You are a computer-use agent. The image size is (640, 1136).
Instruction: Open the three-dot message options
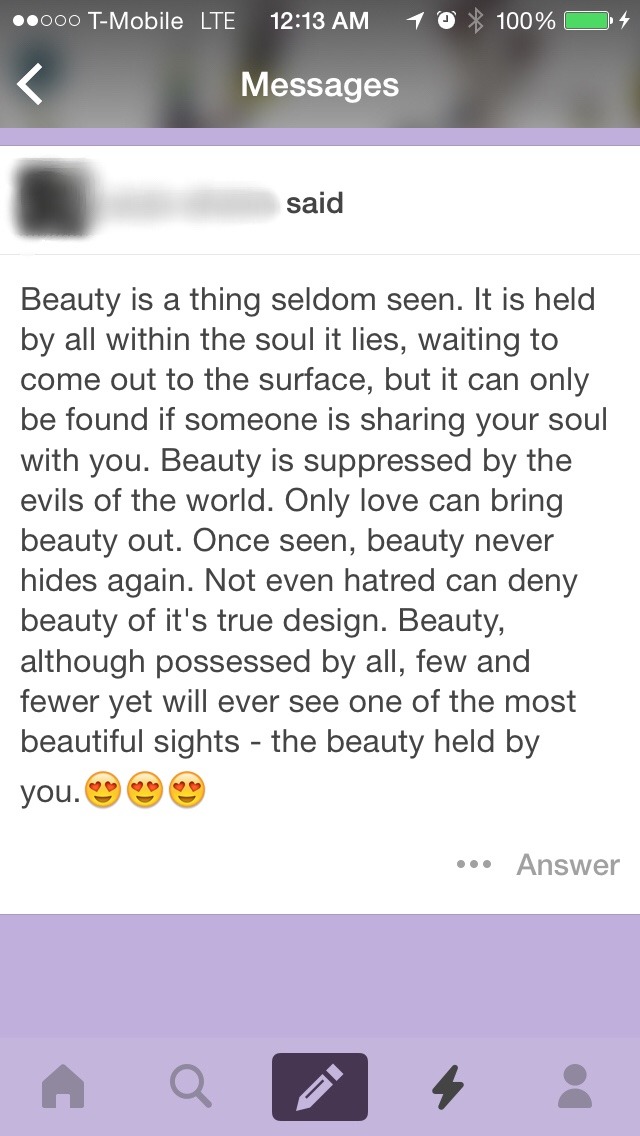point(473,864)
